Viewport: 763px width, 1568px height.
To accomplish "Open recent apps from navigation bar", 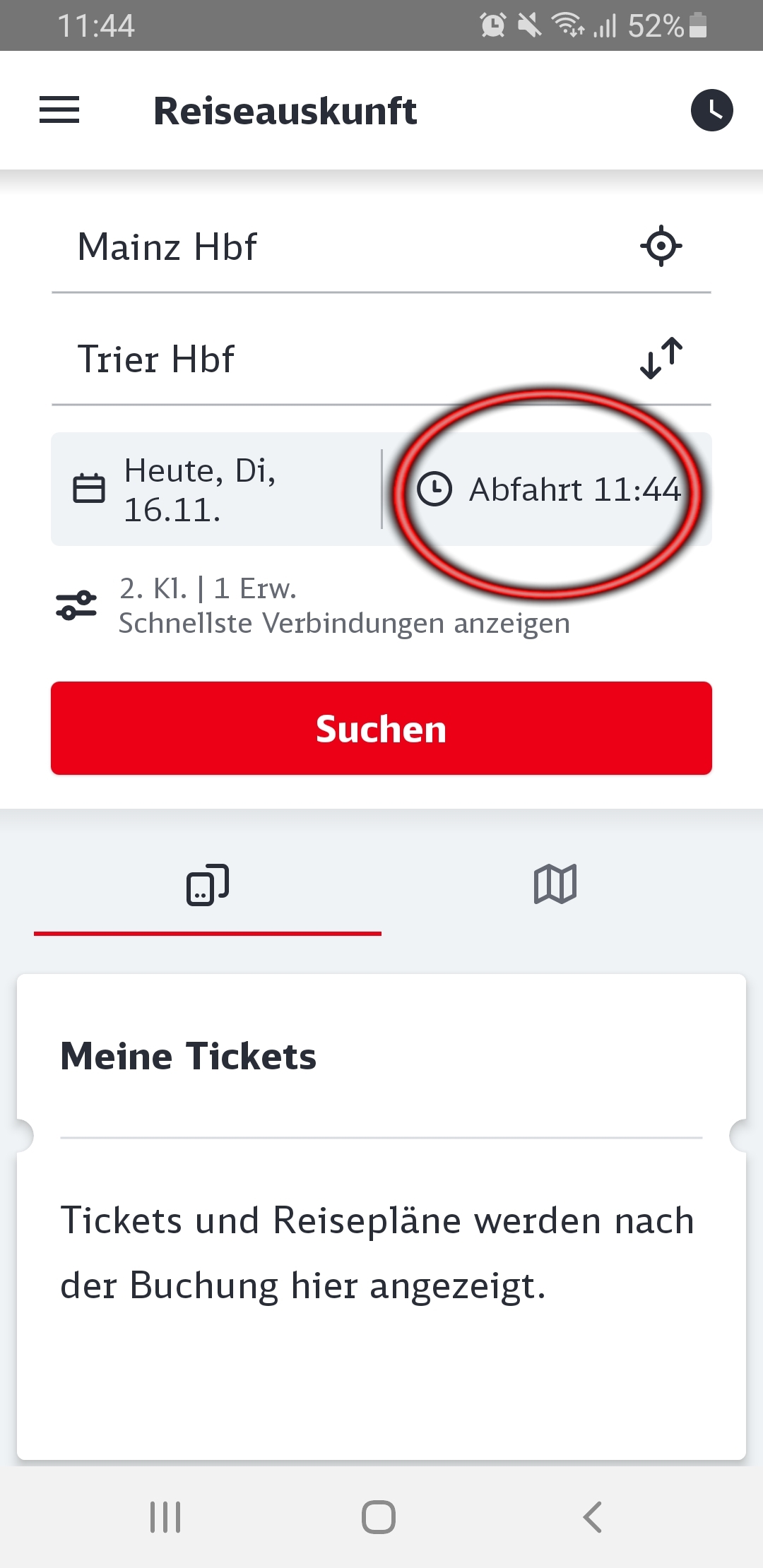I will (x=165, y=1516).
